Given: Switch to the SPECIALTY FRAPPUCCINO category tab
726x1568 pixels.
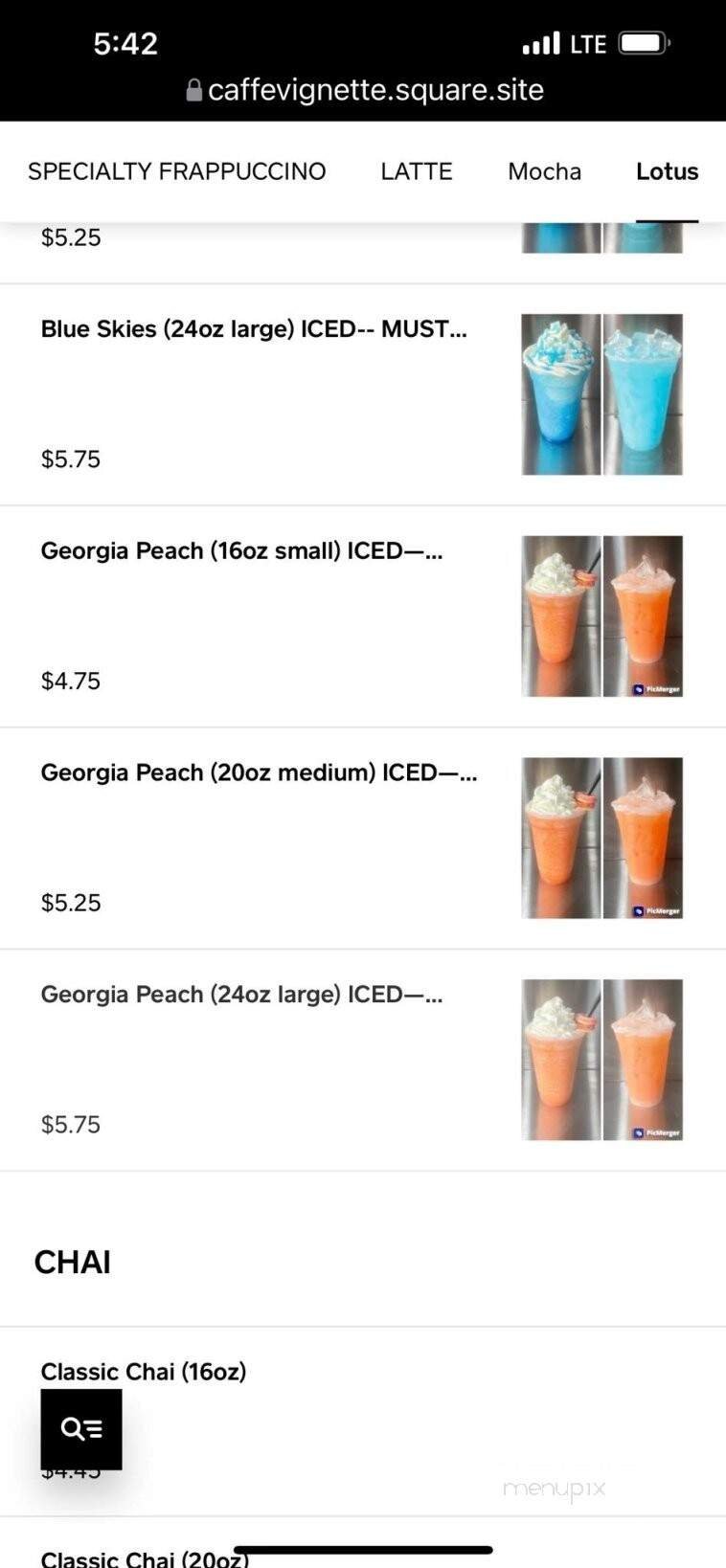Looking at the screenshot, I should pos(177,171).
